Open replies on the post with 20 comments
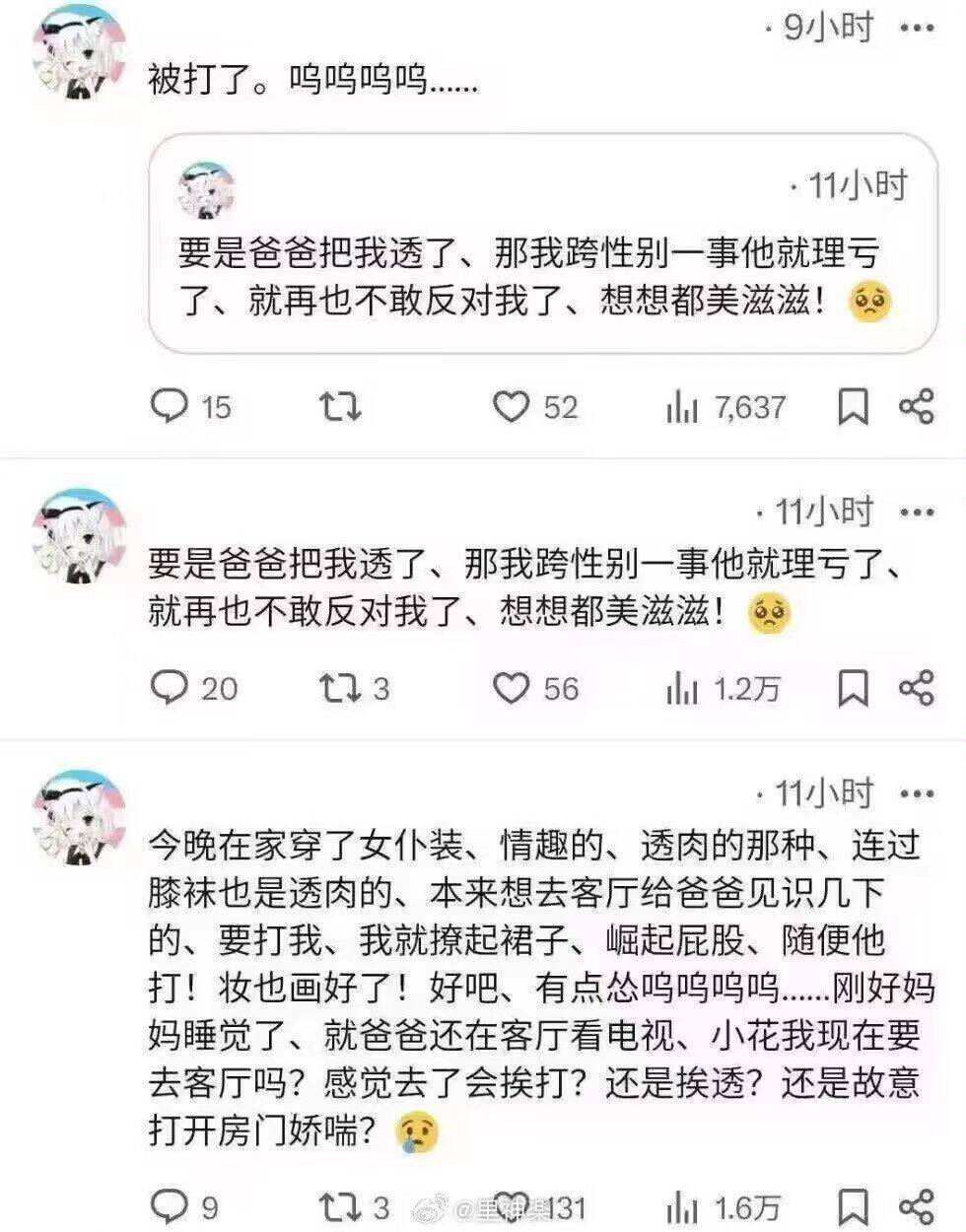This screenshot has height=1232, width=966. pos(168,688)
